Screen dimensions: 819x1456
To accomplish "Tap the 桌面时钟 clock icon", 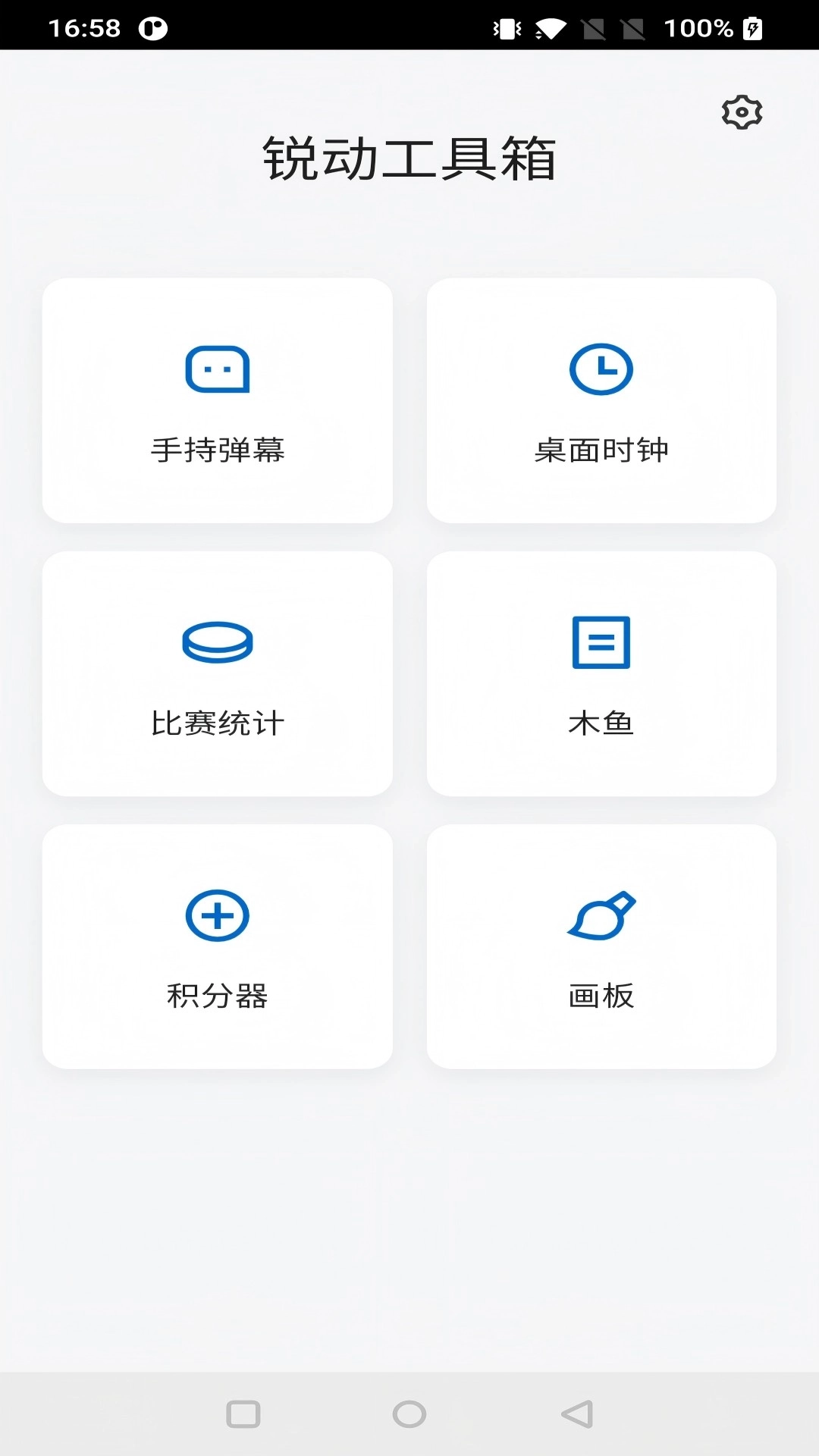I will (x=601, y=369).
